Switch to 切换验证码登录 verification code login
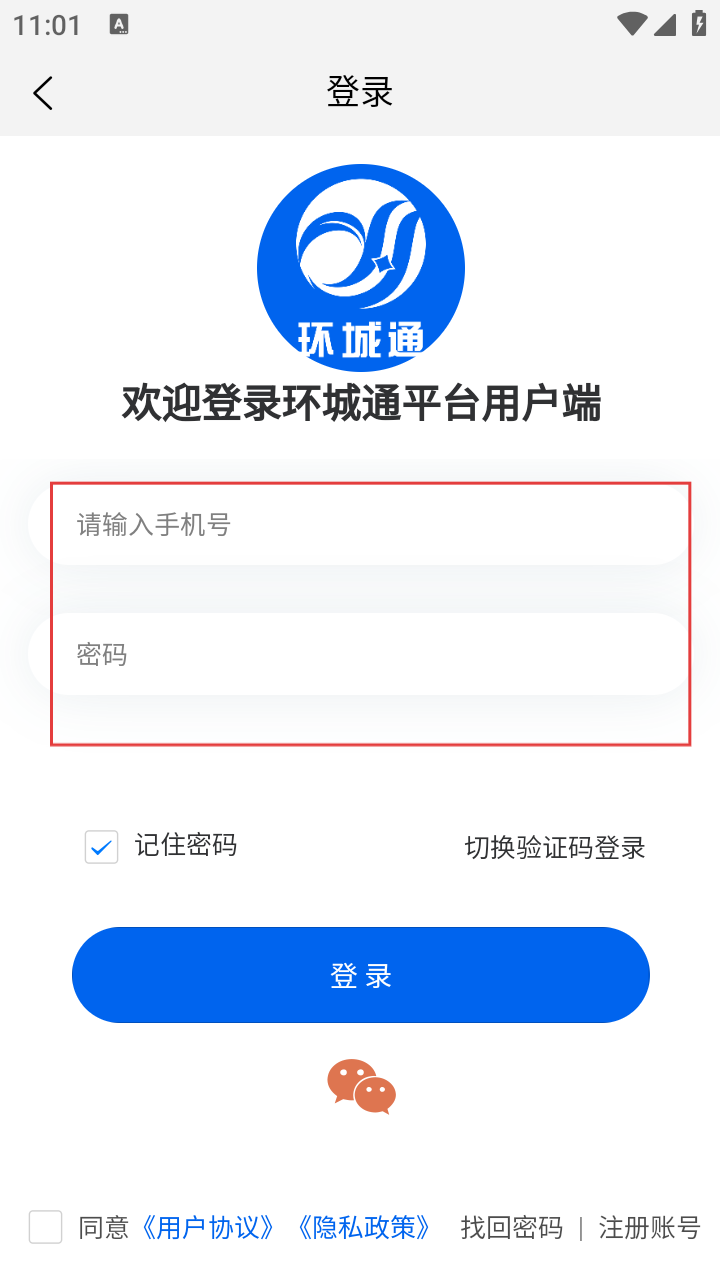 555,848
